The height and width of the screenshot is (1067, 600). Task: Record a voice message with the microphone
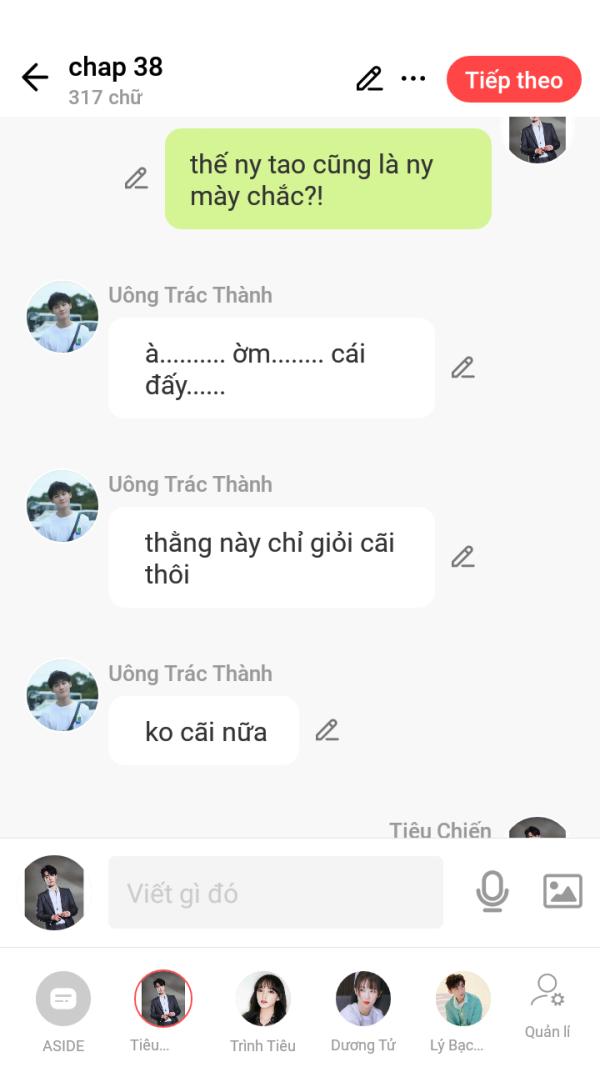pos(491,891)
